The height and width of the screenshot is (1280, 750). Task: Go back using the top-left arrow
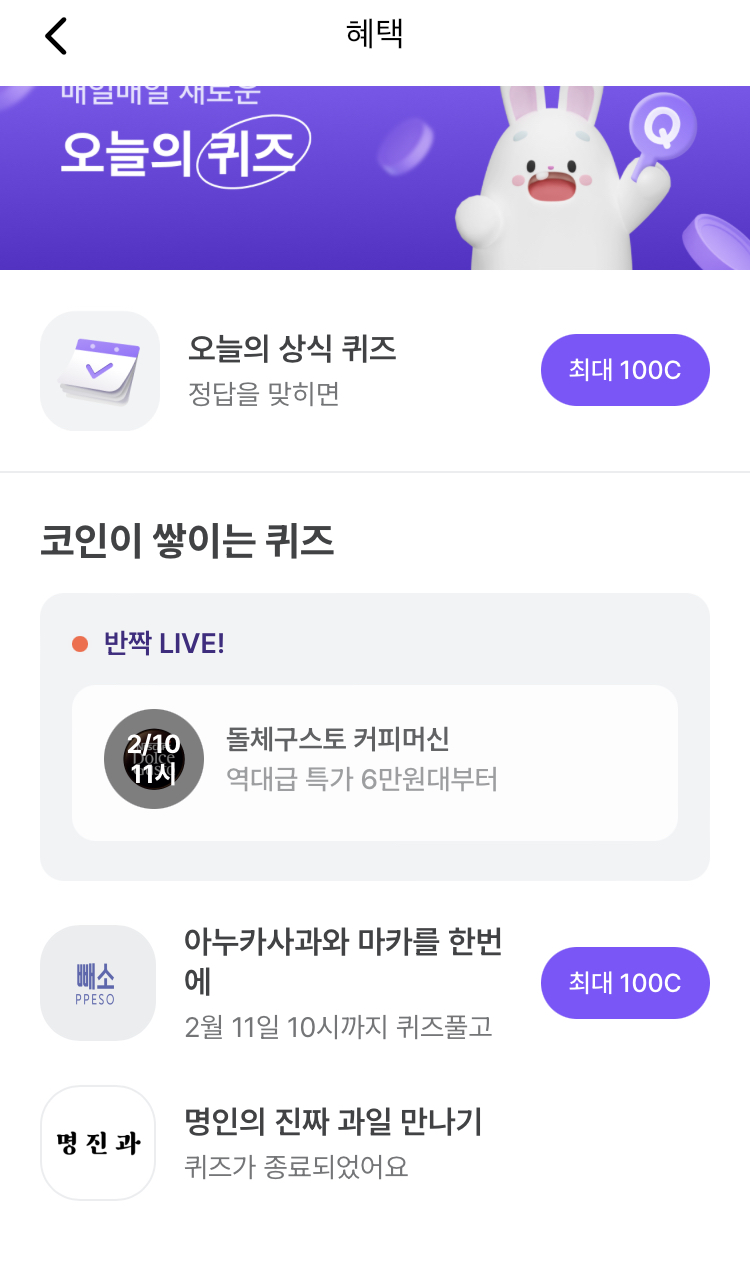pyautogui.click(x=56, y=36)
